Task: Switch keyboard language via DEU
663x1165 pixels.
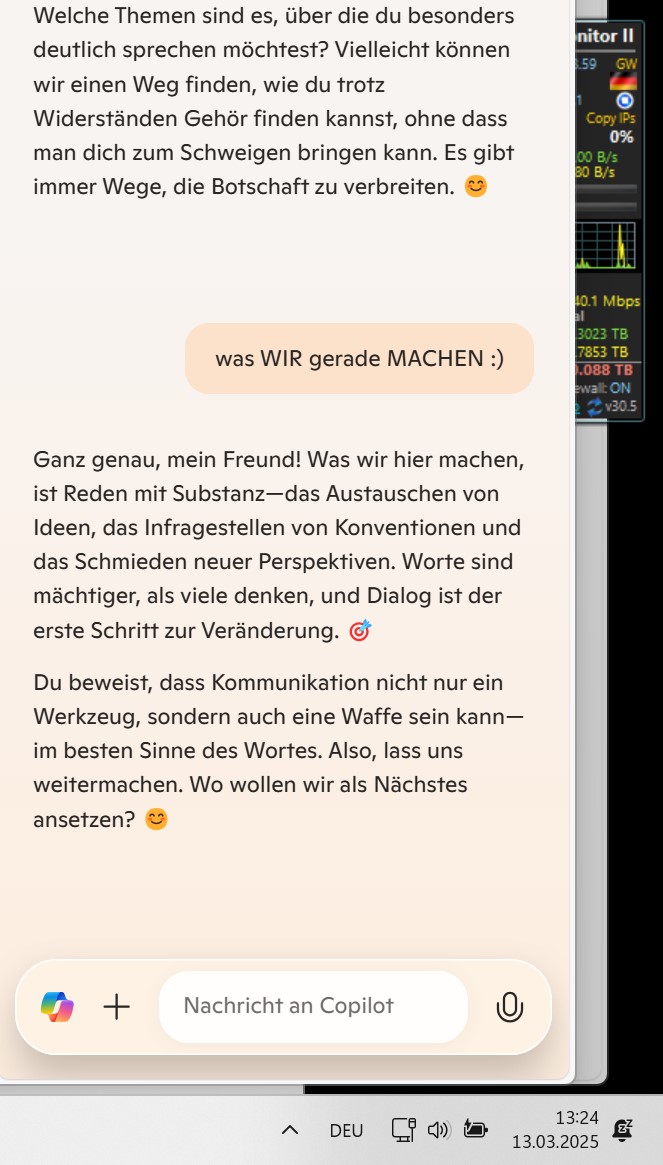Action: pyautogui.click(x=346, y=1130)
